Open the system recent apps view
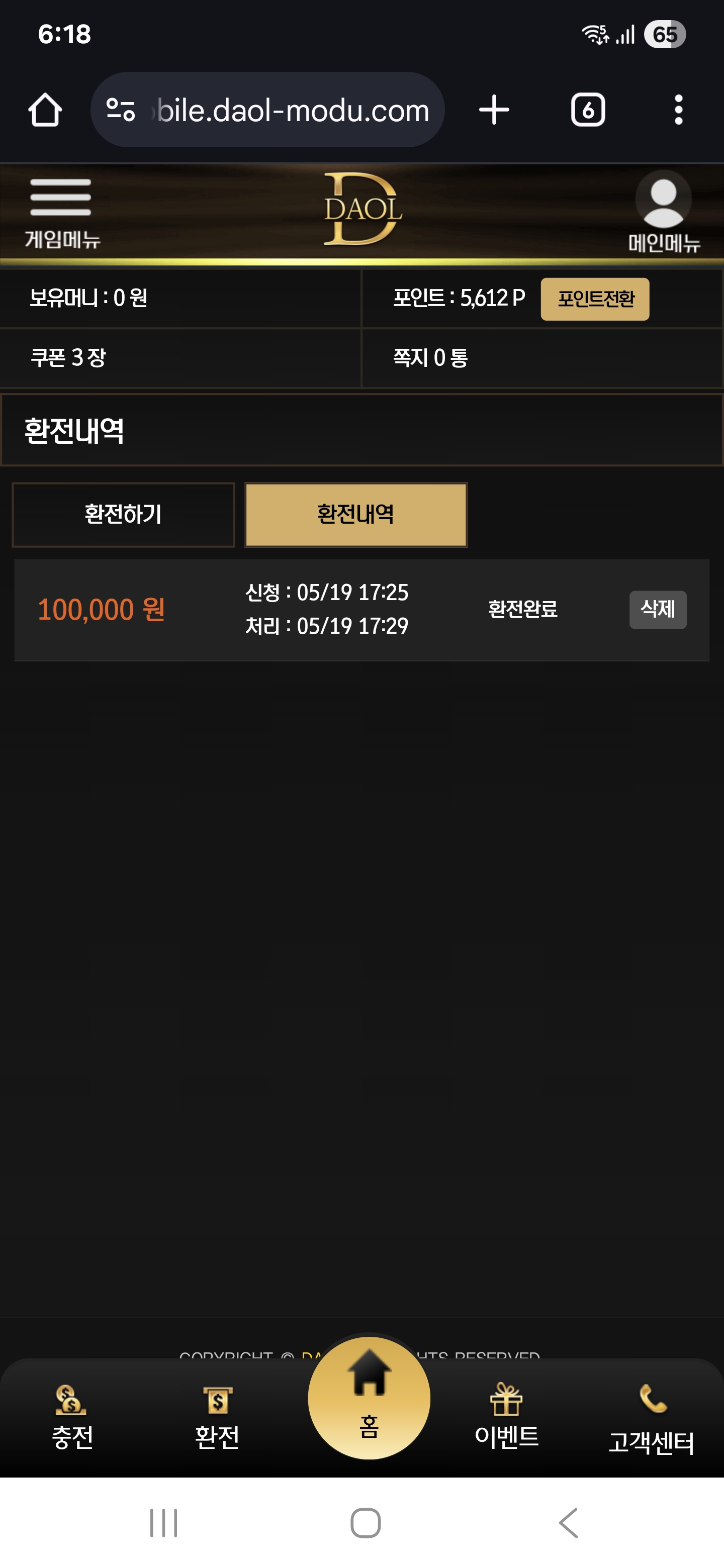This screenshot has width=724, height=1568. 164,1523
